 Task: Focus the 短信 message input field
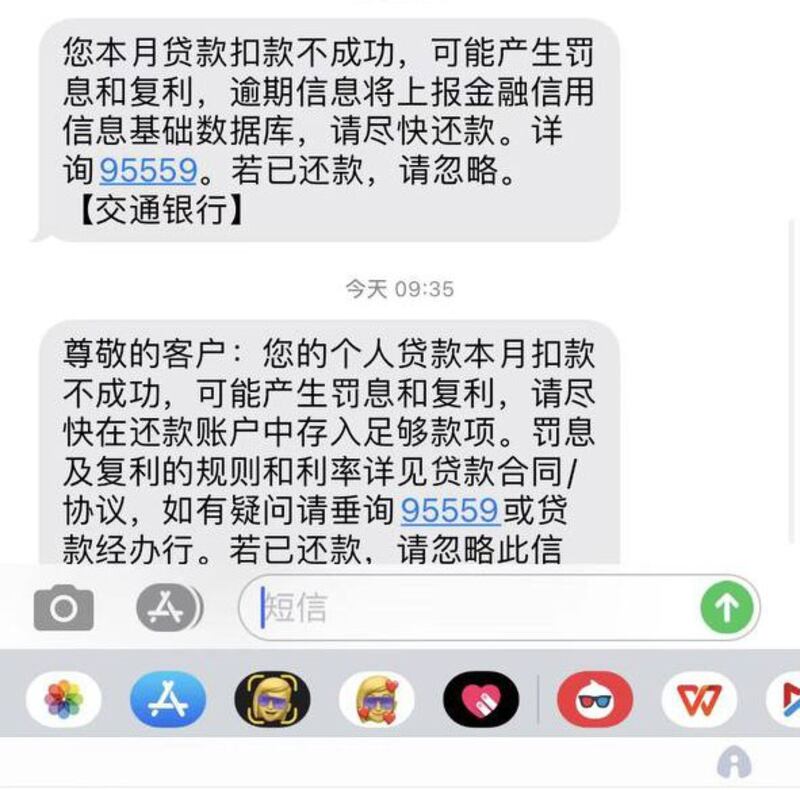470,607
